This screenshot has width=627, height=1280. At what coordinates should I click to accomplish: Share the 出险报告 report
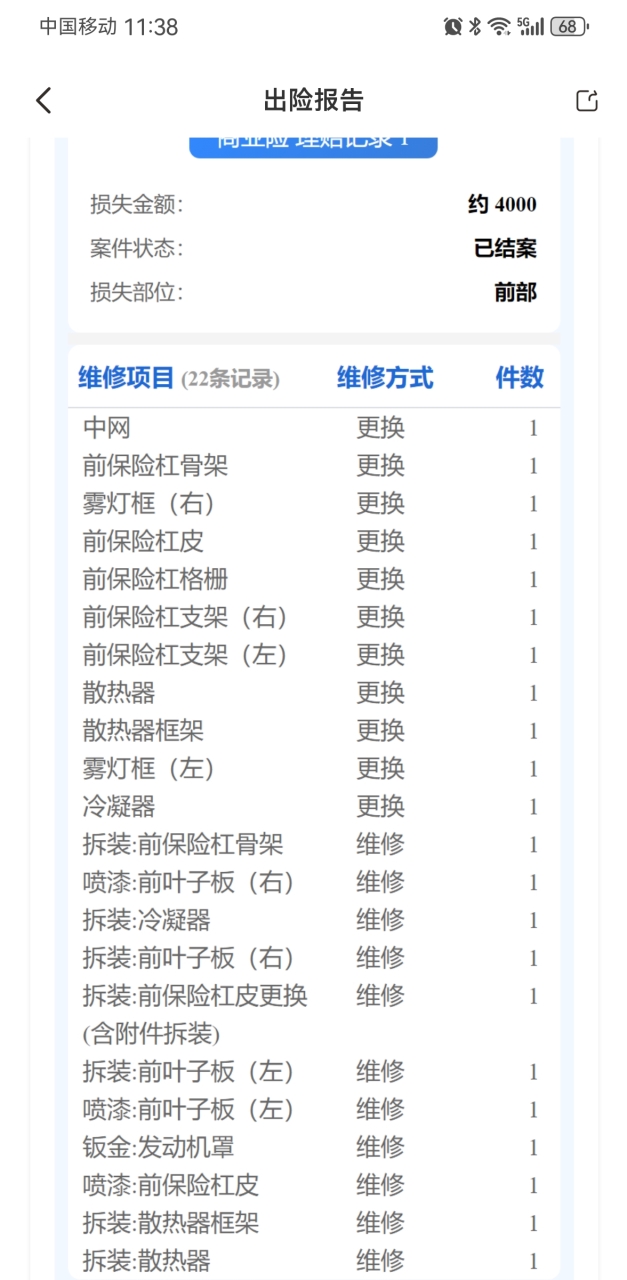click(x=587, y=100)
